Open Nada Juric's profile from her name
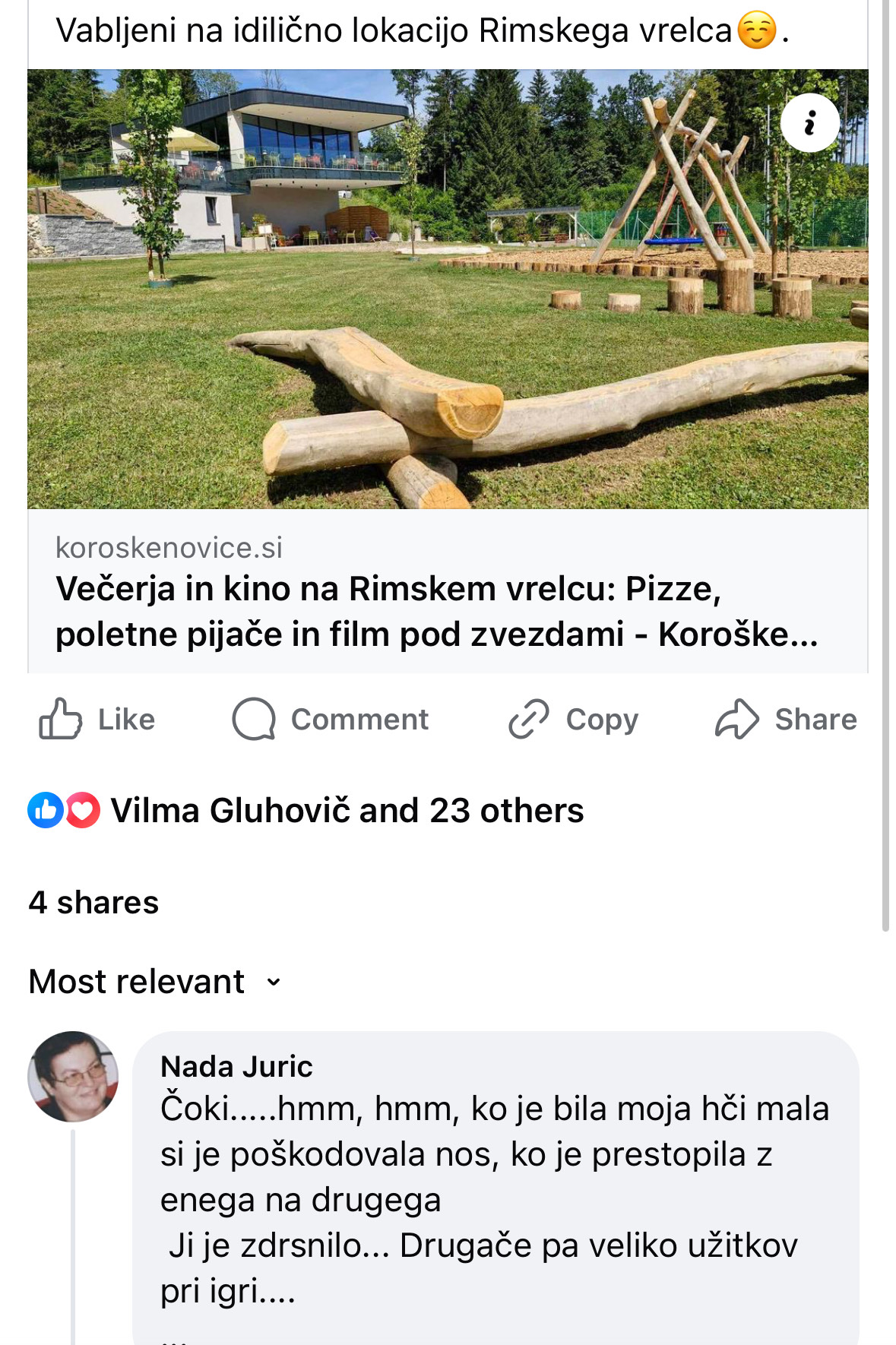Viewport: 896px width, 1345px height. point(236,1067)
